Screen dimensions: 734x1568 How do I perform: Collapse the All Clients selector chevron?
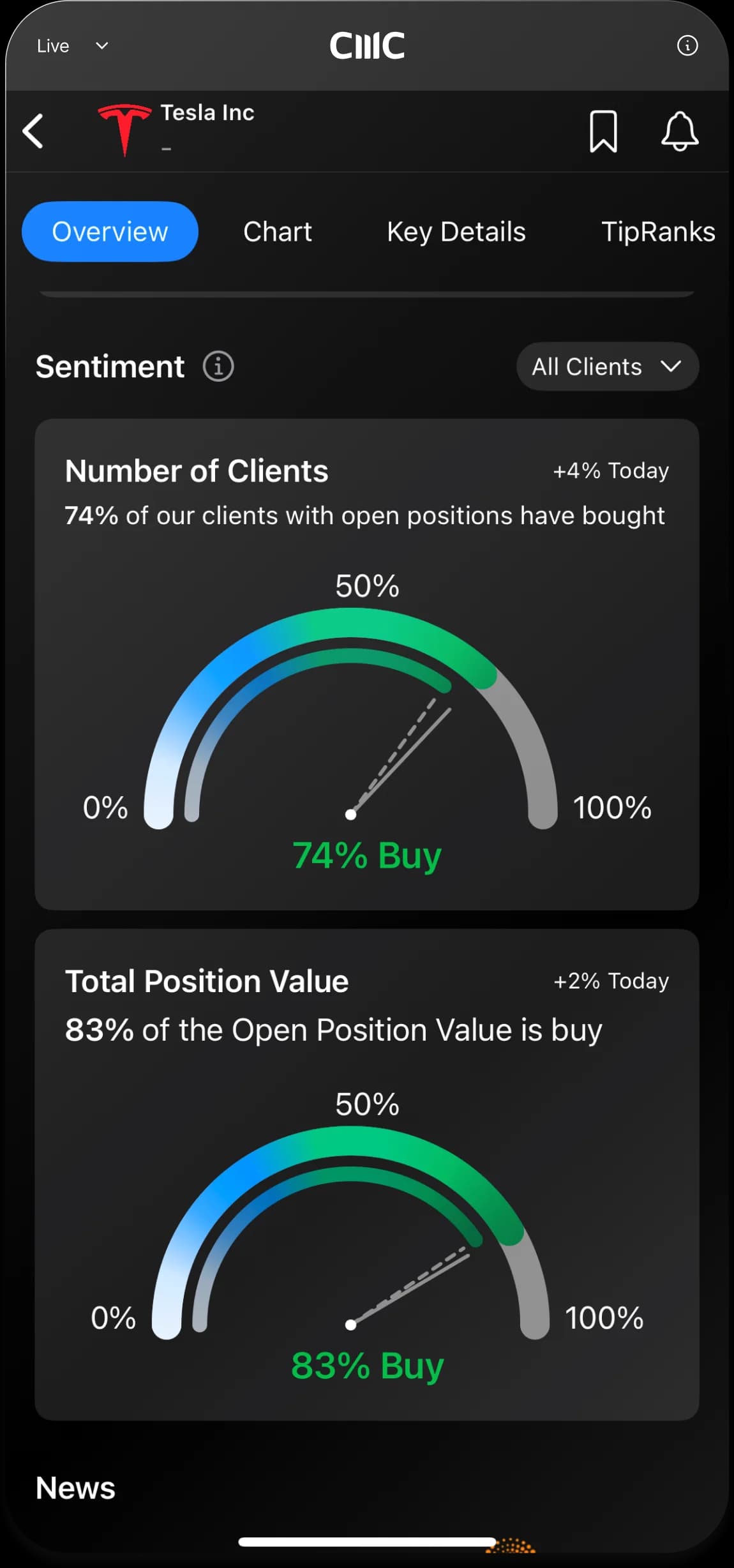pyautogui.click(x=671, y=366)
